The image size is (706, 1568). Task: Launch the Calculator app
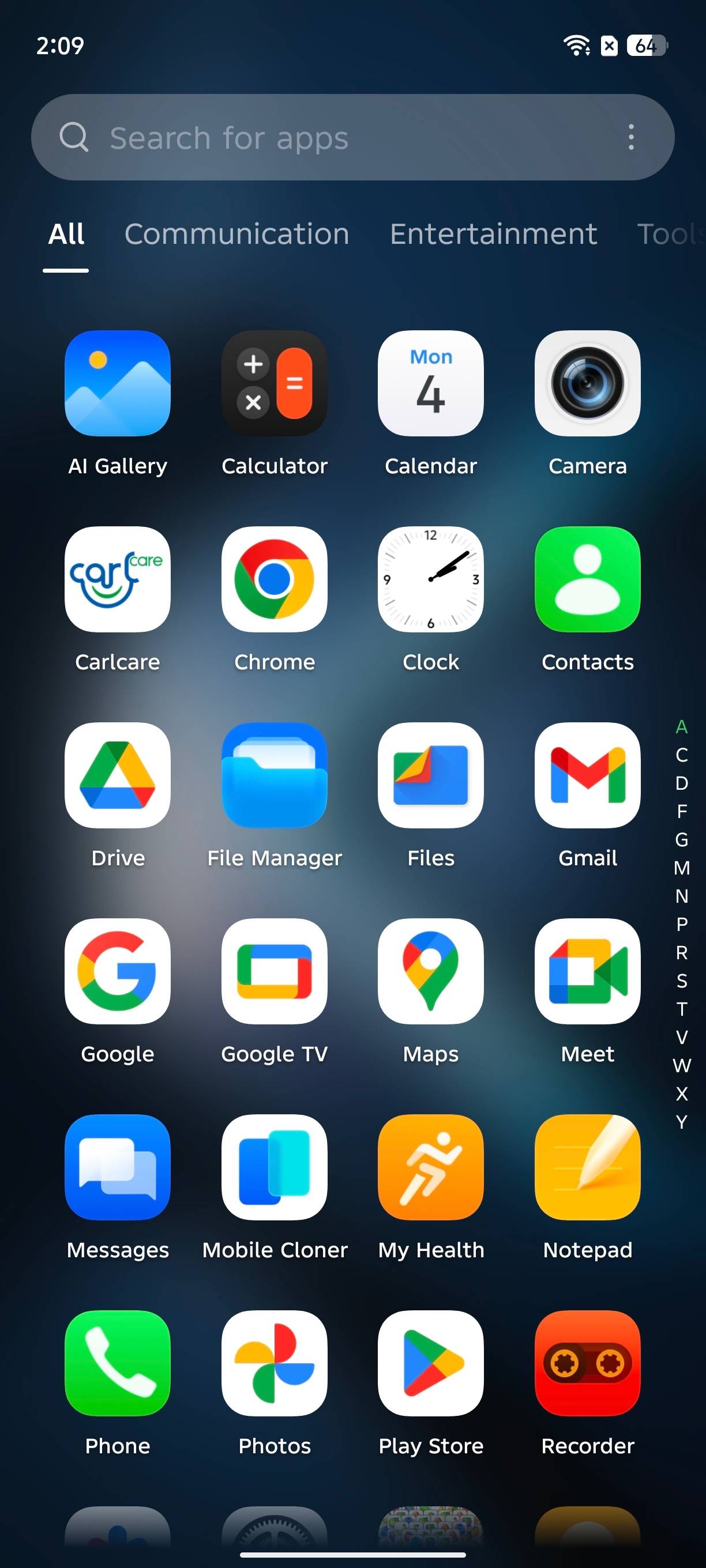[274, 382]
